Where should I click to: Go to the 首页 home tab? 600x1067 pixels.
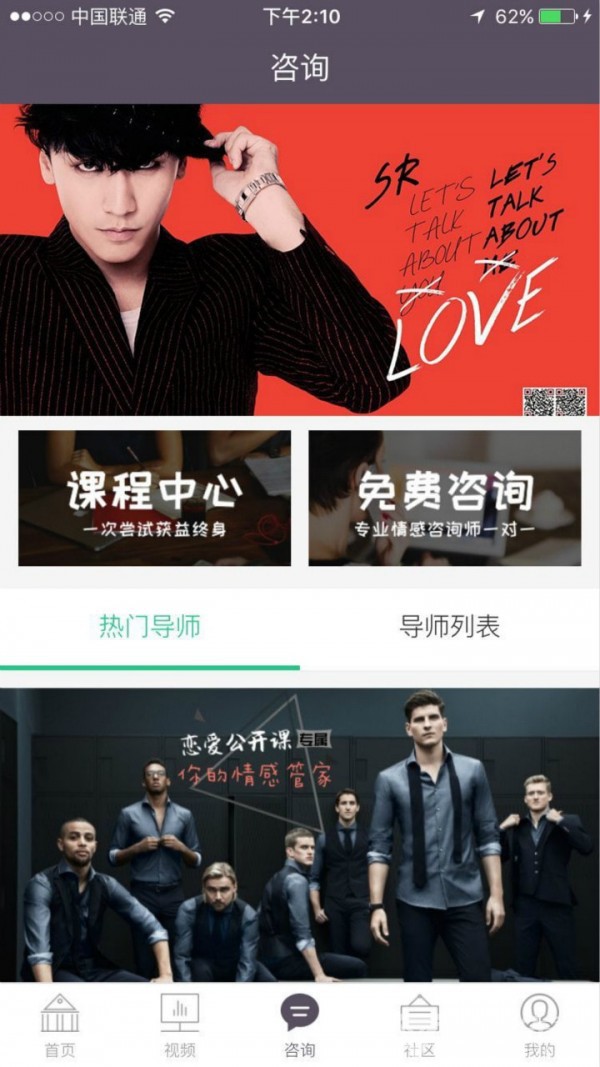tap(60, 1025)
